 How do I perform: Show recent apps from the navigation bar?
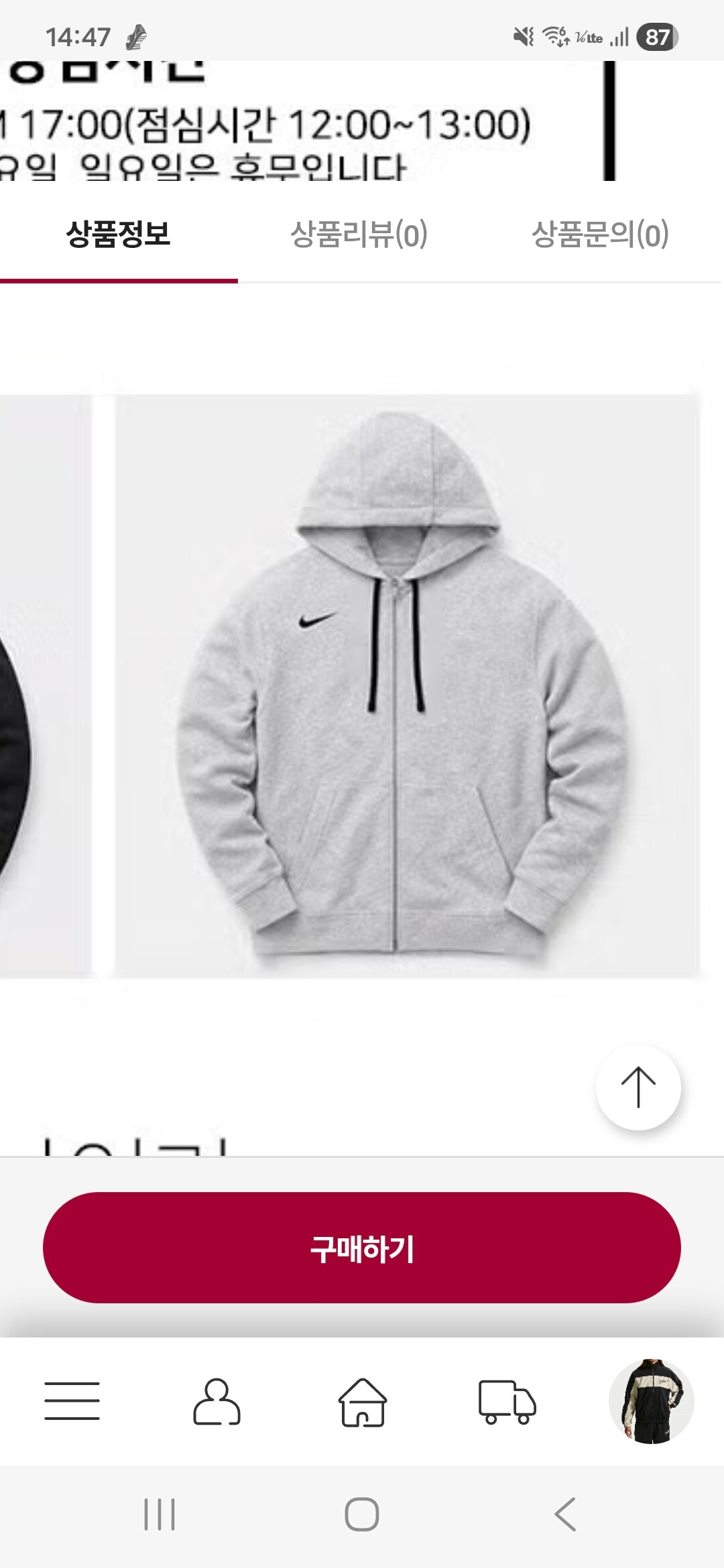(x=160, y=1514)
